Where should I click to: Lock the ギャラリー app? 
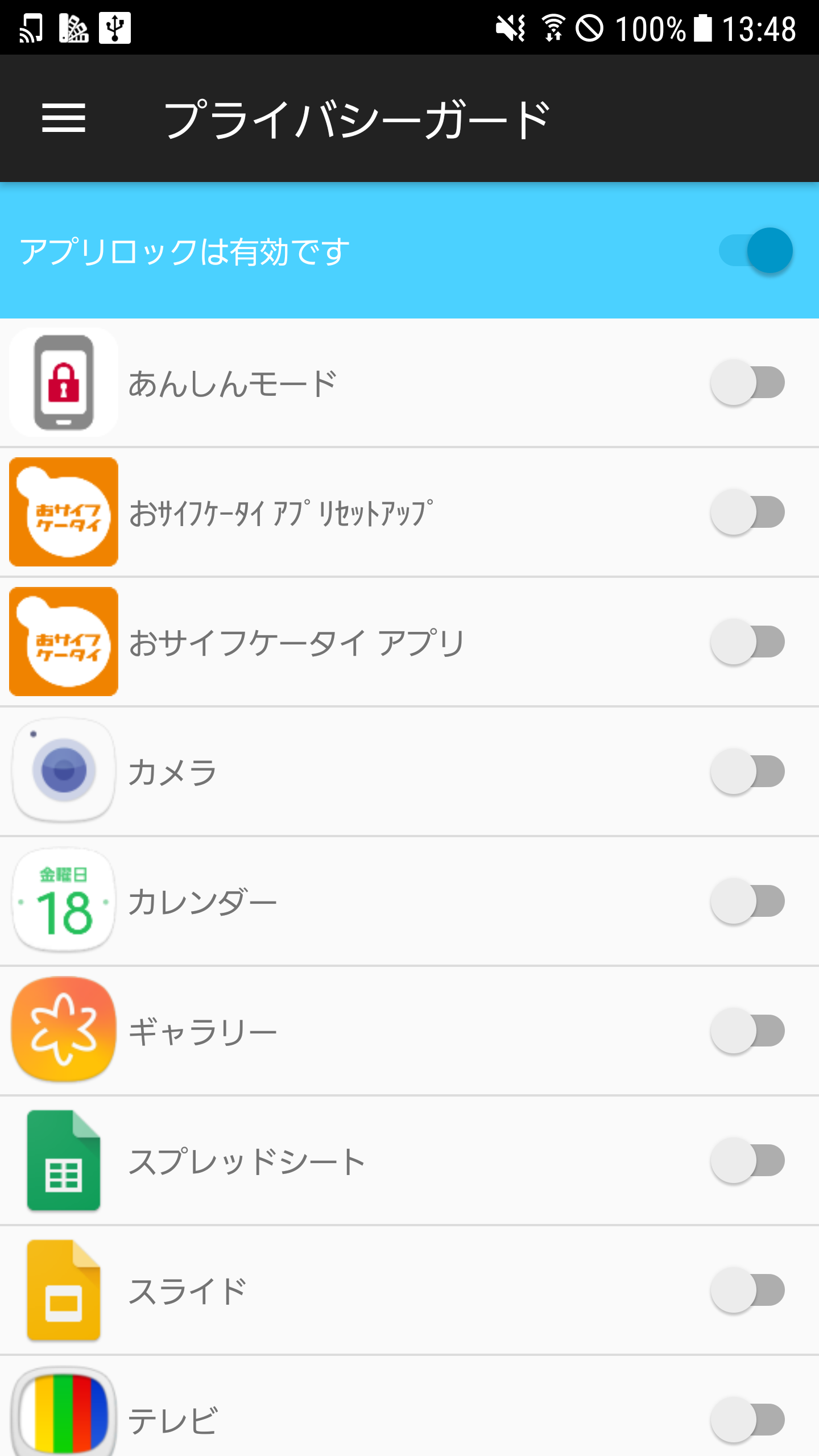point(748,1031)
